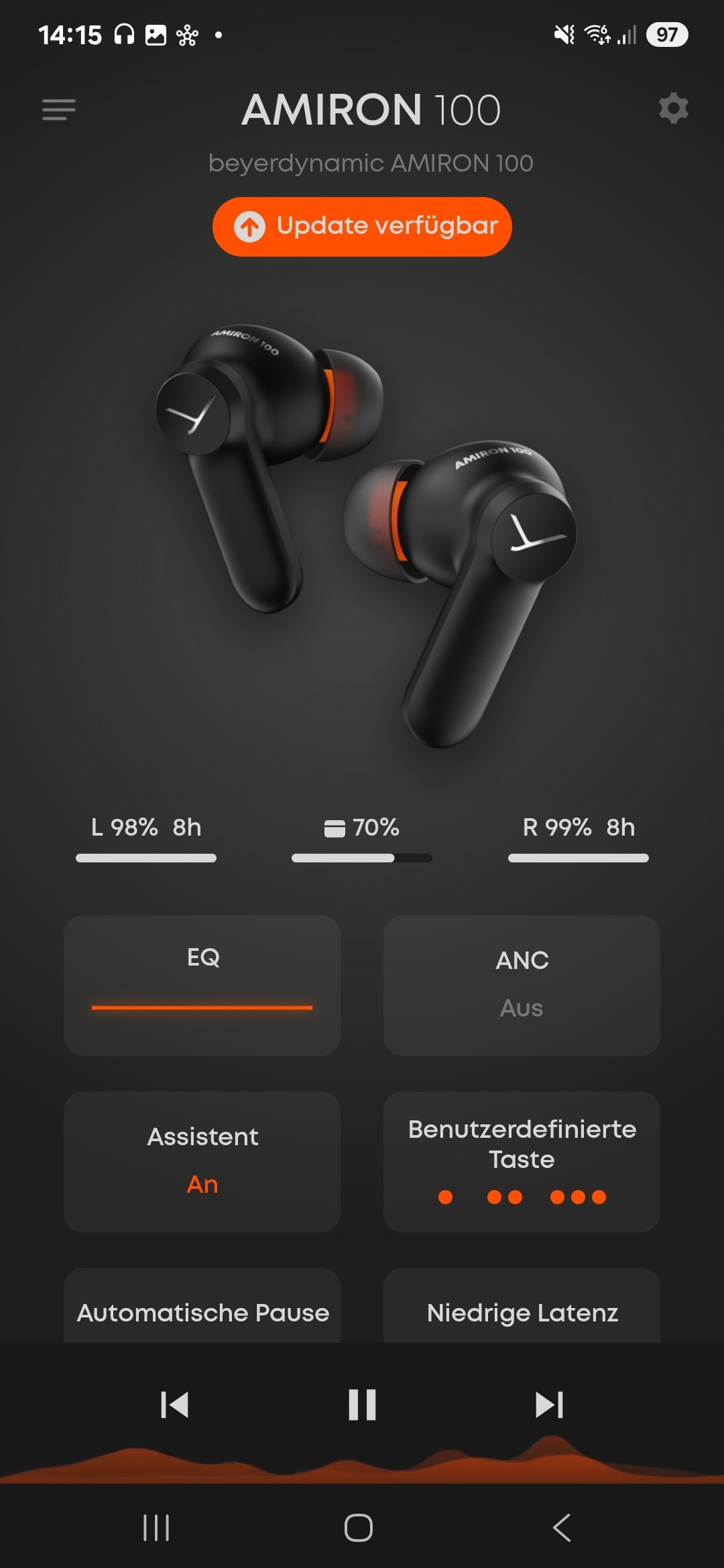
Task: Open the Automatische Pause card
Action: [x=202, y=1305]
